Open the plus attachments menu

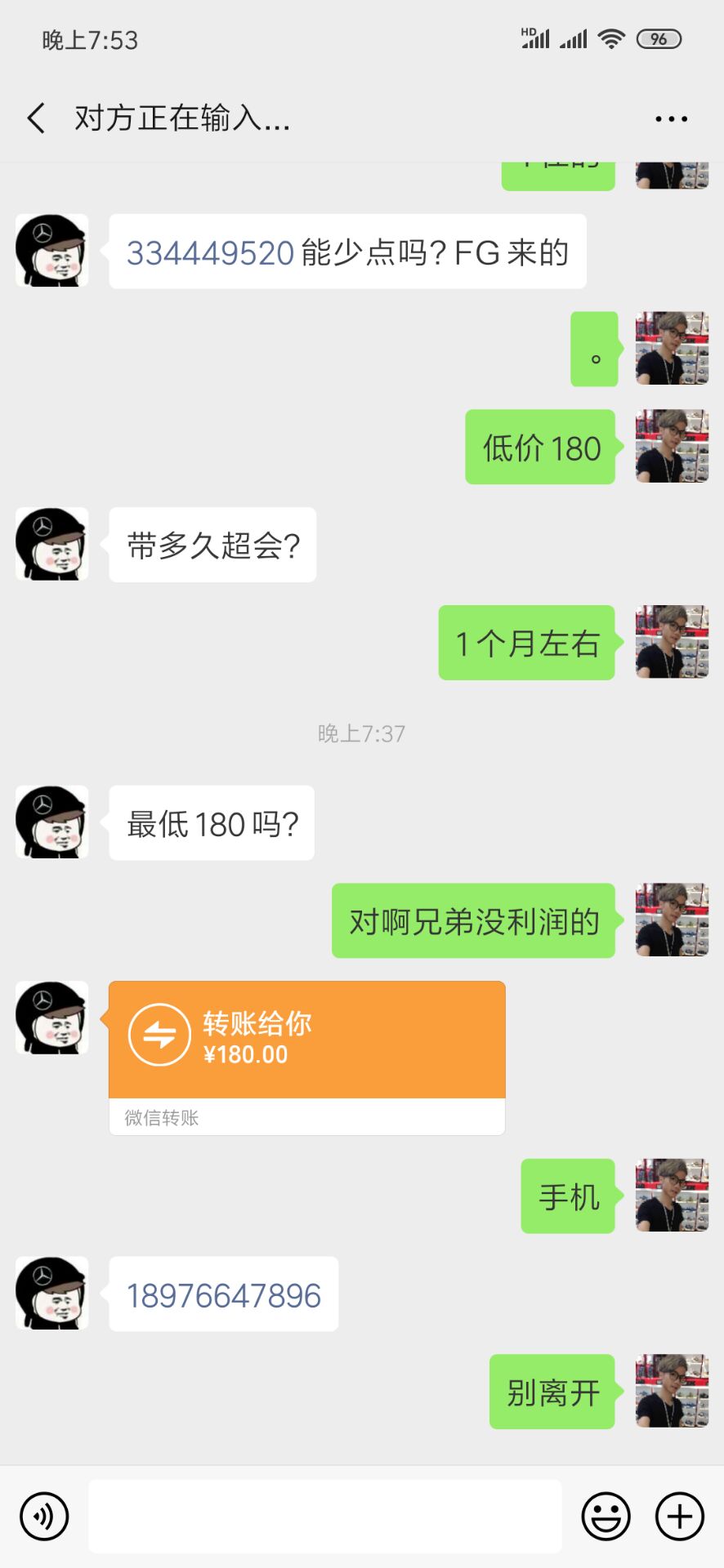click(x=679, y=1517)
